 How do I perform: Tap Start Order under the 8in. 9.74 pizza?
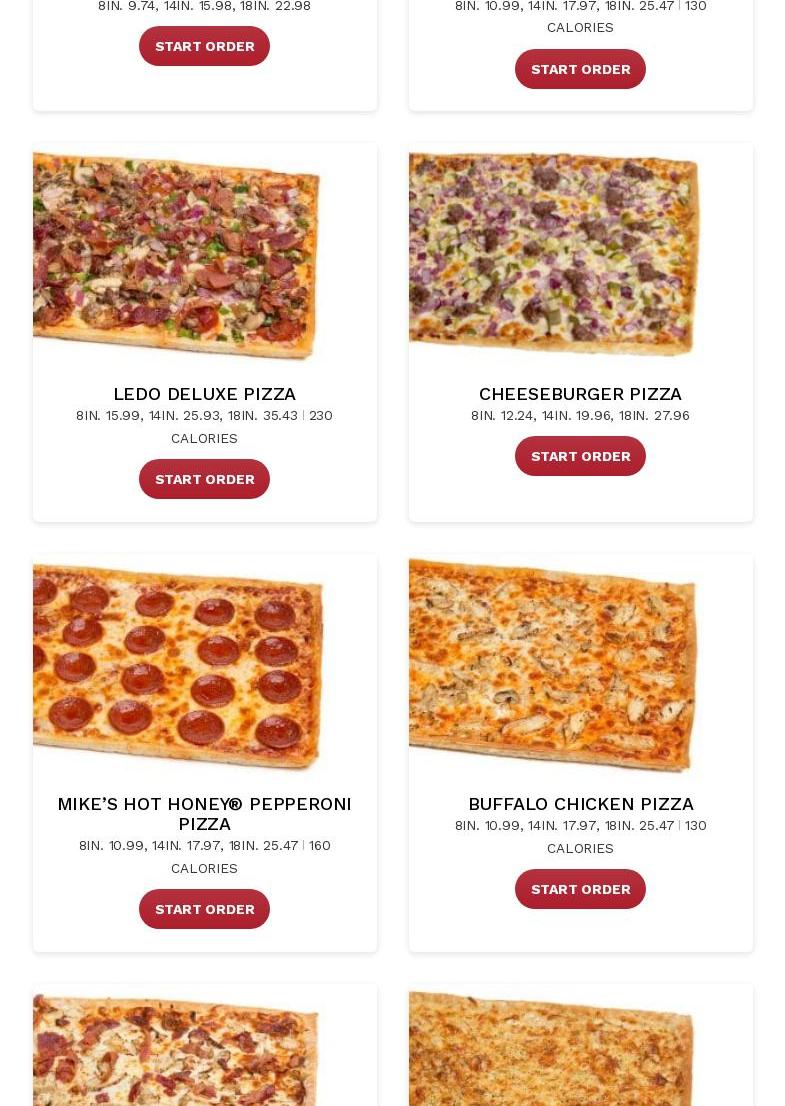point(204,46)
